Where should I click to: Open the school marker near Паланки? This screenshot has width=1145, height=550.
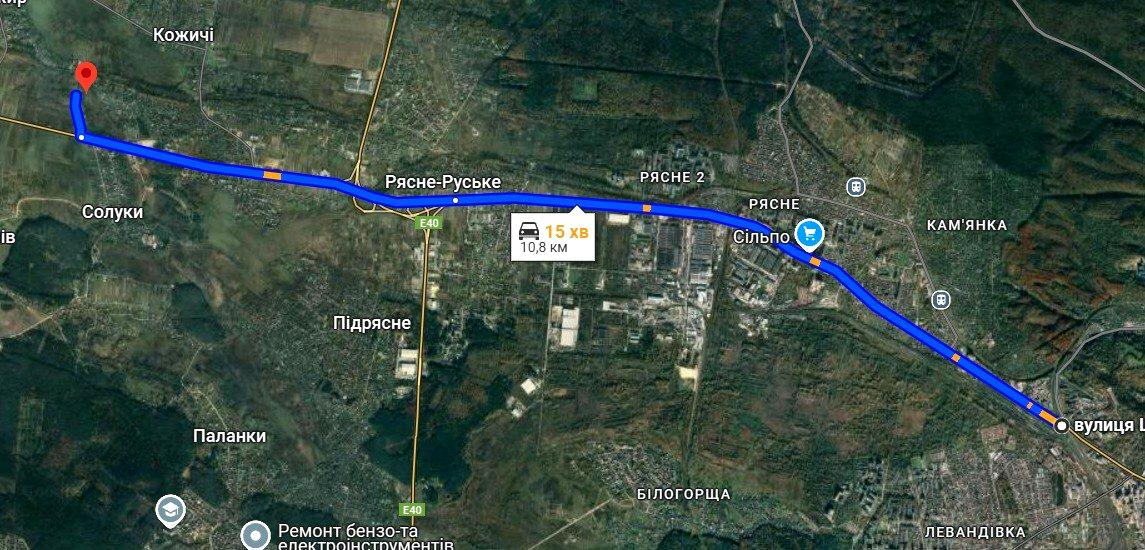click(171, 511)
